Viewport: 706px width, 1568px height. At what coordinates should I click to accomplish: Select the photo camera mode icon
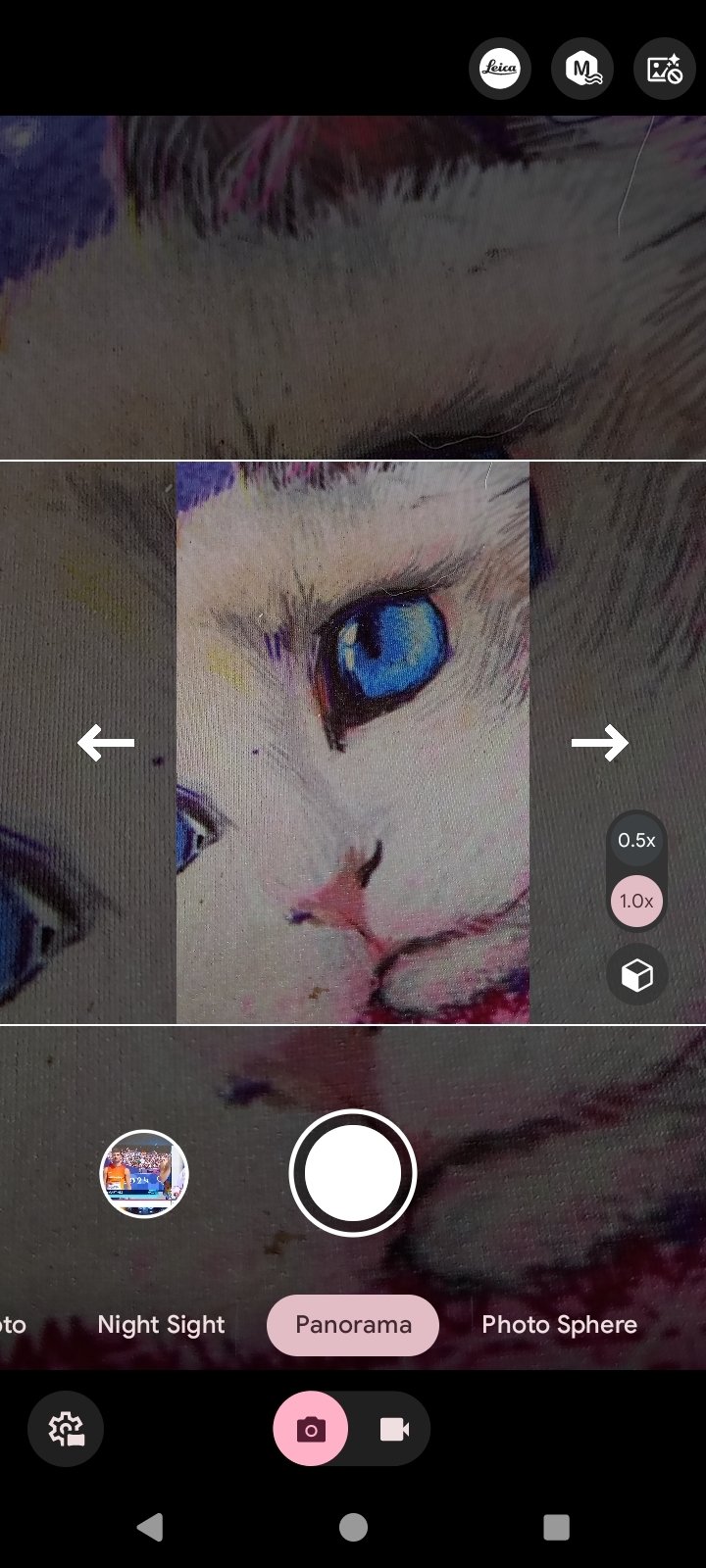coord(310,1429)
